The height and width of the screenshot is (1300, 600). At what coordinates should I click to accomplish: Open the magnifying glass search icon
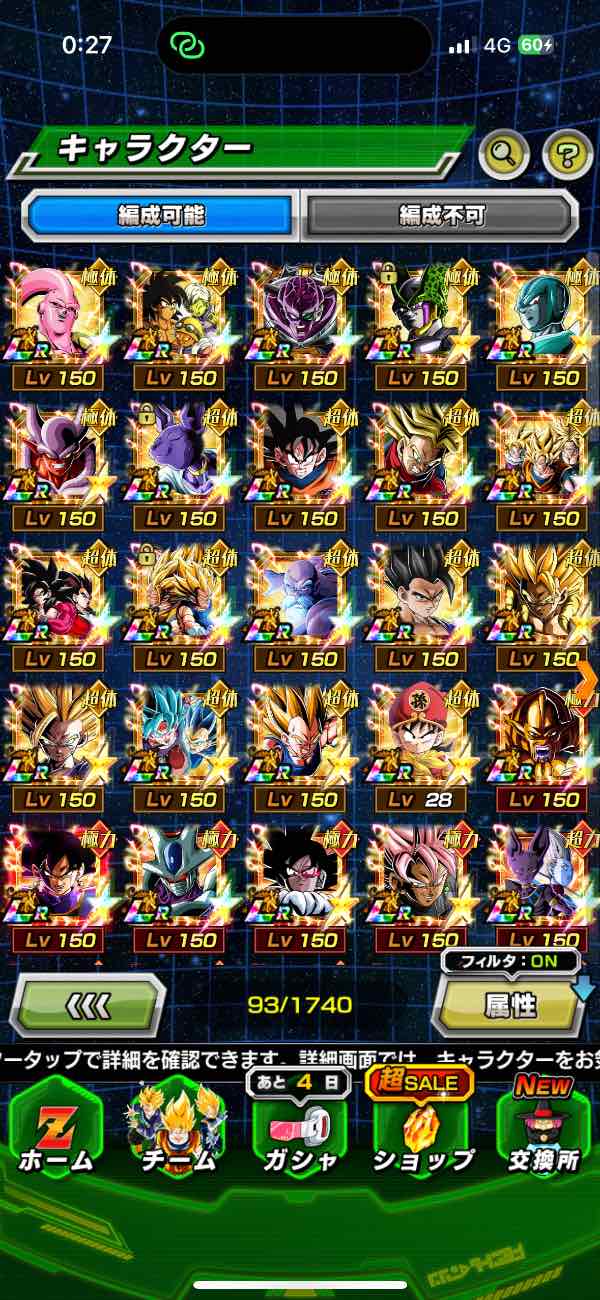[504, 155]
